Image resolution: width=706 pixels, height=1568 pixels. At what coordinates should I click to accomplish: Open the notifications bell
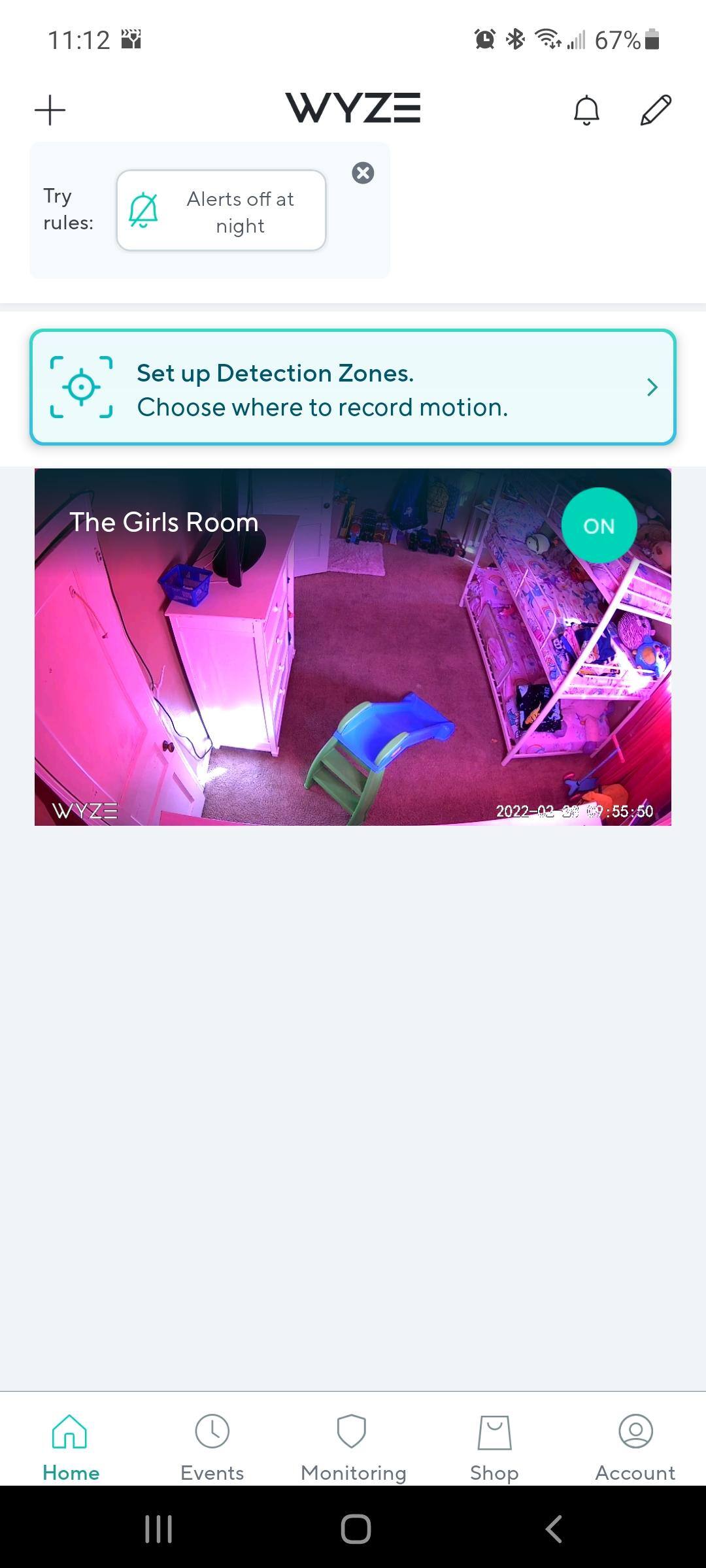(x=586, y=110)
